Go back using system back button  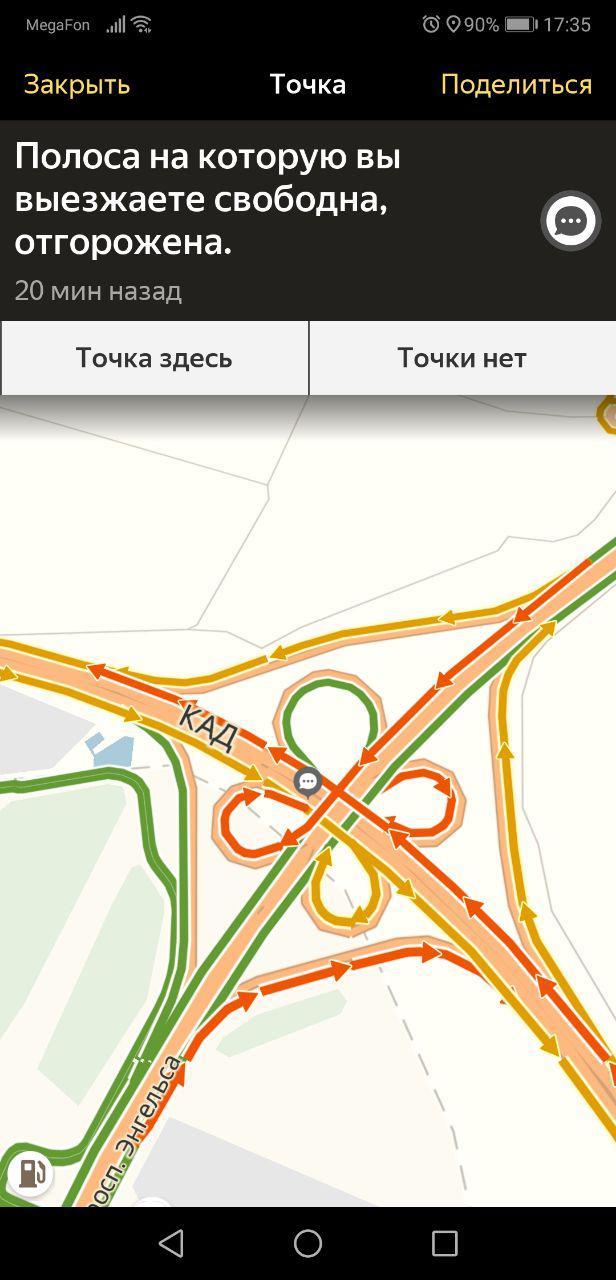[172, 1243]
